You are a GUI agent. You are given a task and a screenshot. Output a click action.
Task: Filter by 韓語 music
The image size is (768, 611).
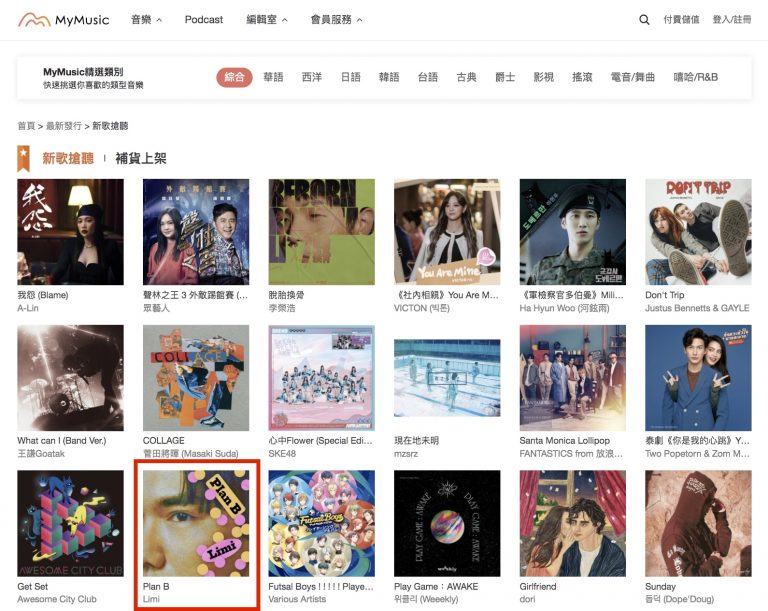coord(389,77)
